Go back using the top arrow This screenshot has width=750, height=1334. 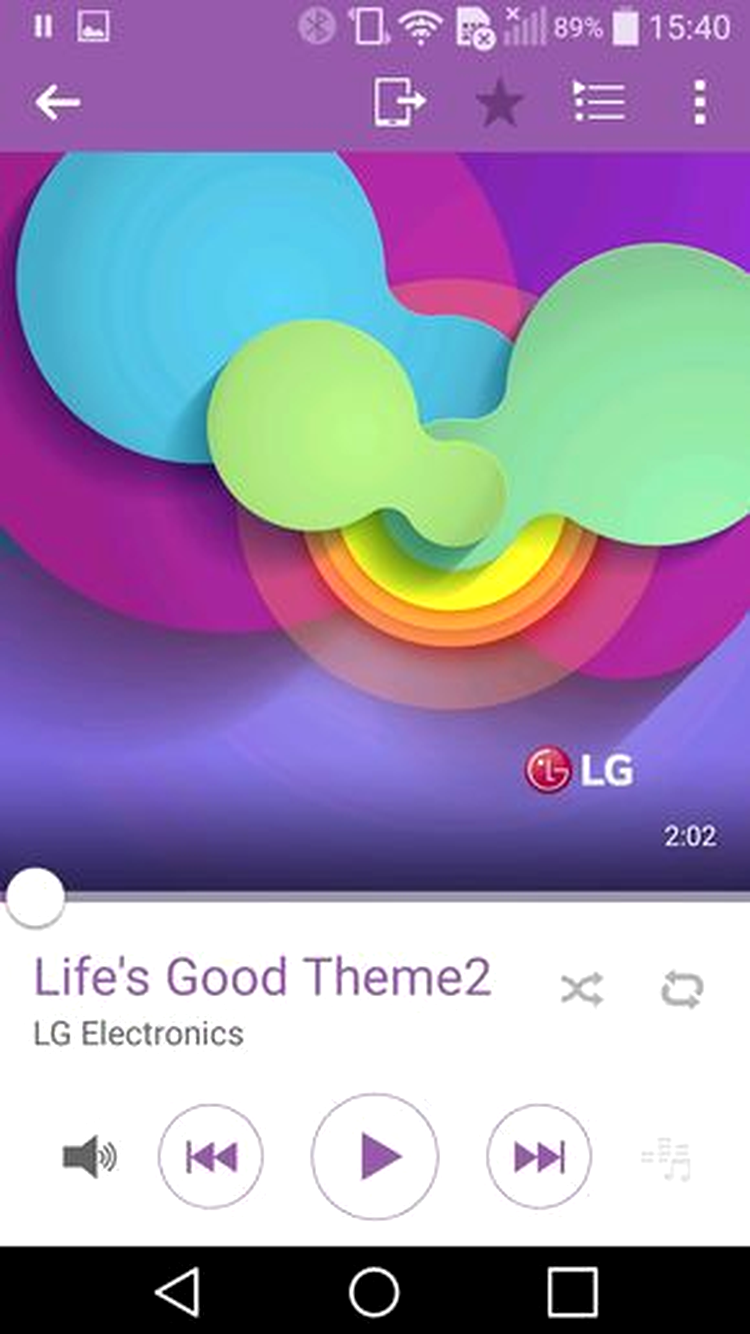[57, 102]
